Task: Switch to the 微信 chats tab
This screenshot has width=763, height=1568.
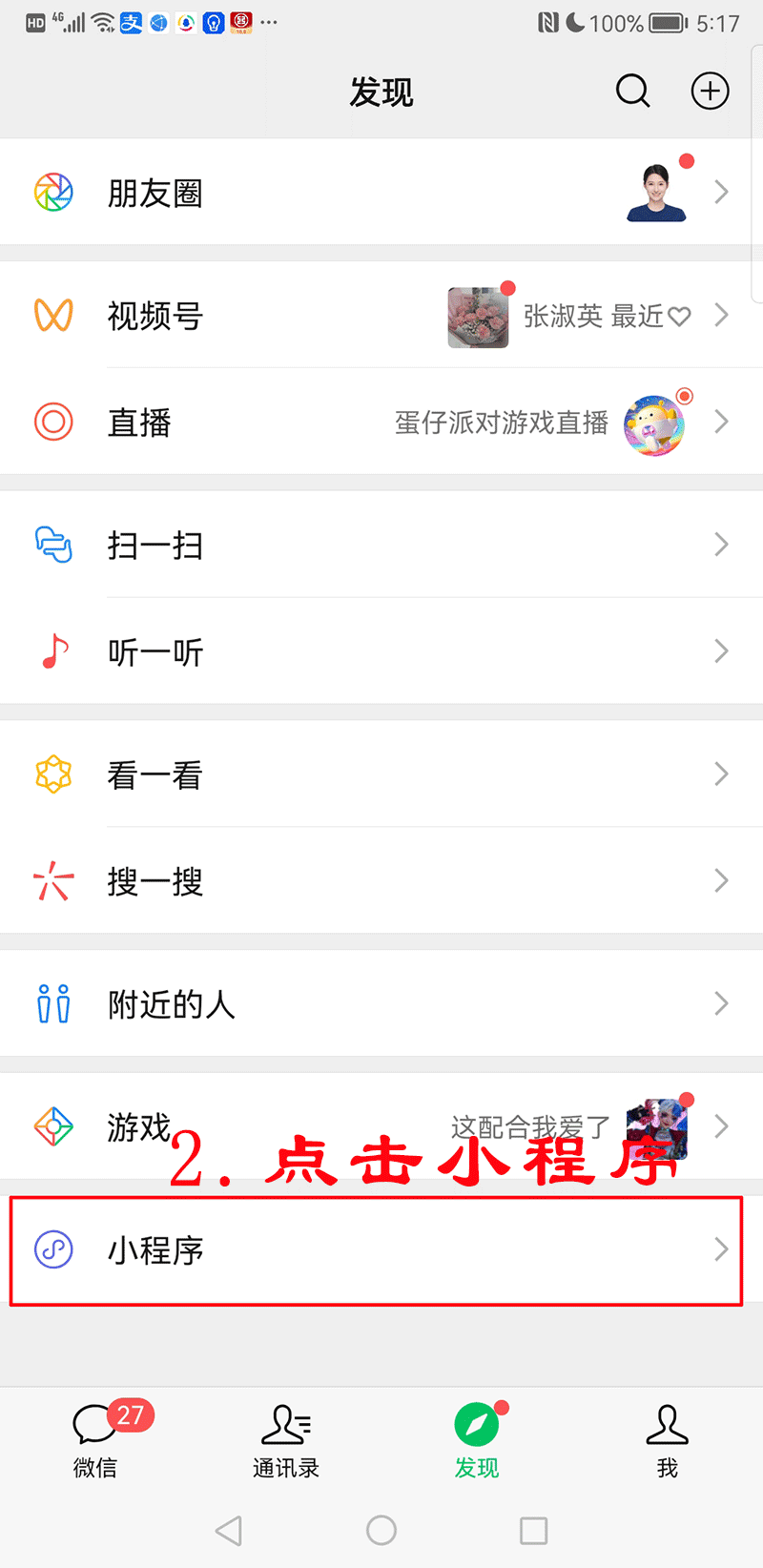Action: 95,1439
